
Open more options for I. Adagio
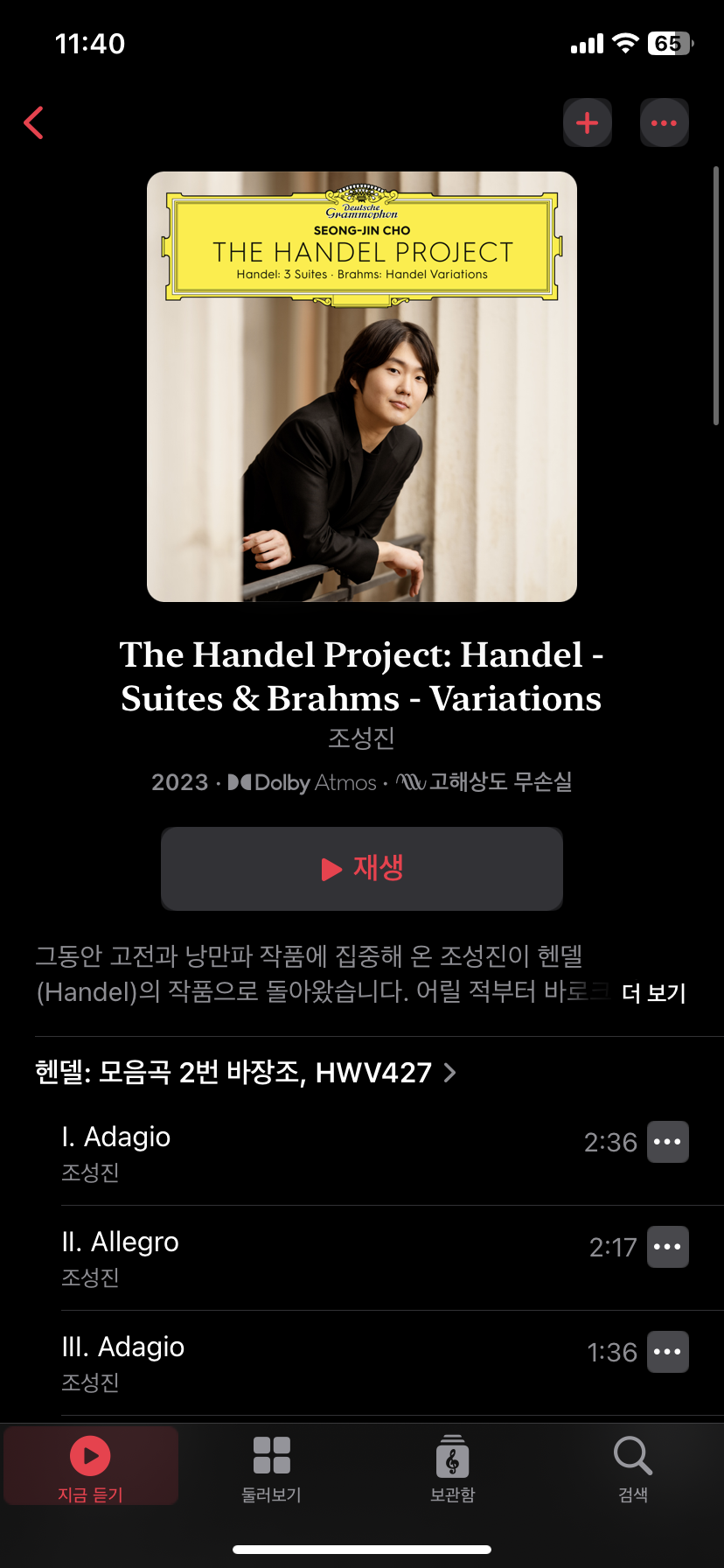click(668, 1142)
